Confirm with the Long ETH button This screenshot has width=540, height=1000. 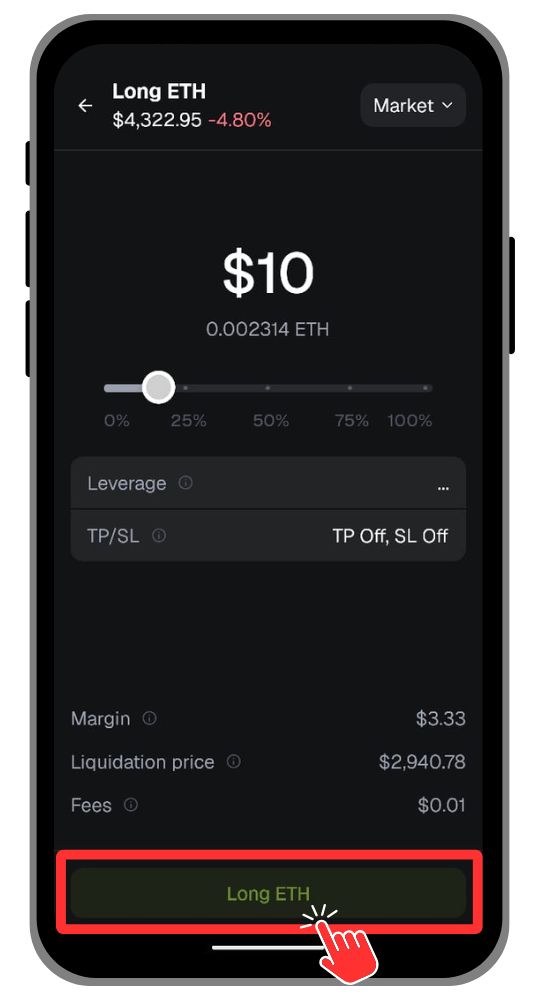coord(268,893)
